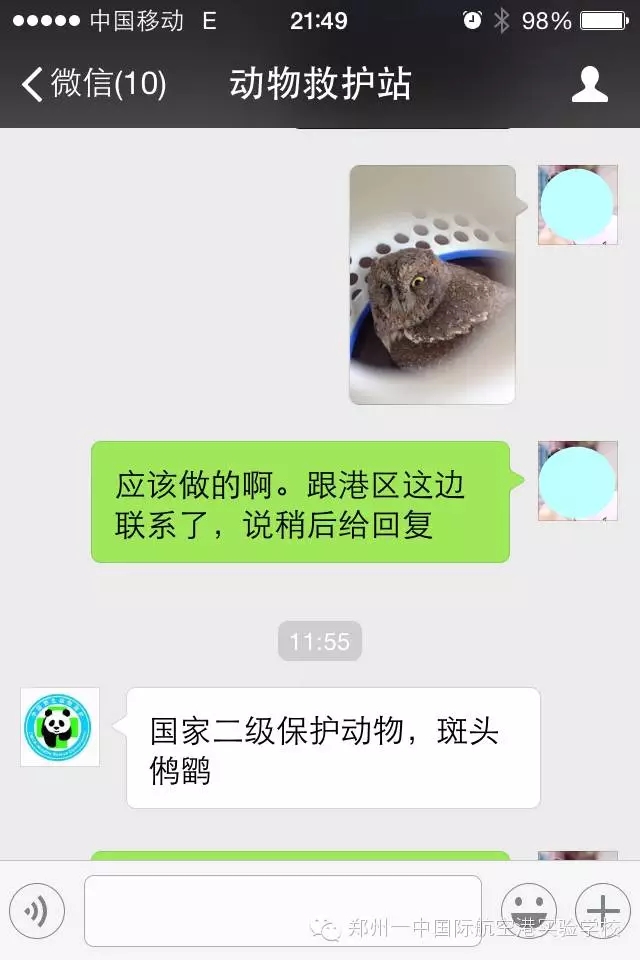
Task: Open the plus attachments menu
Action: (x=603, y=910)
